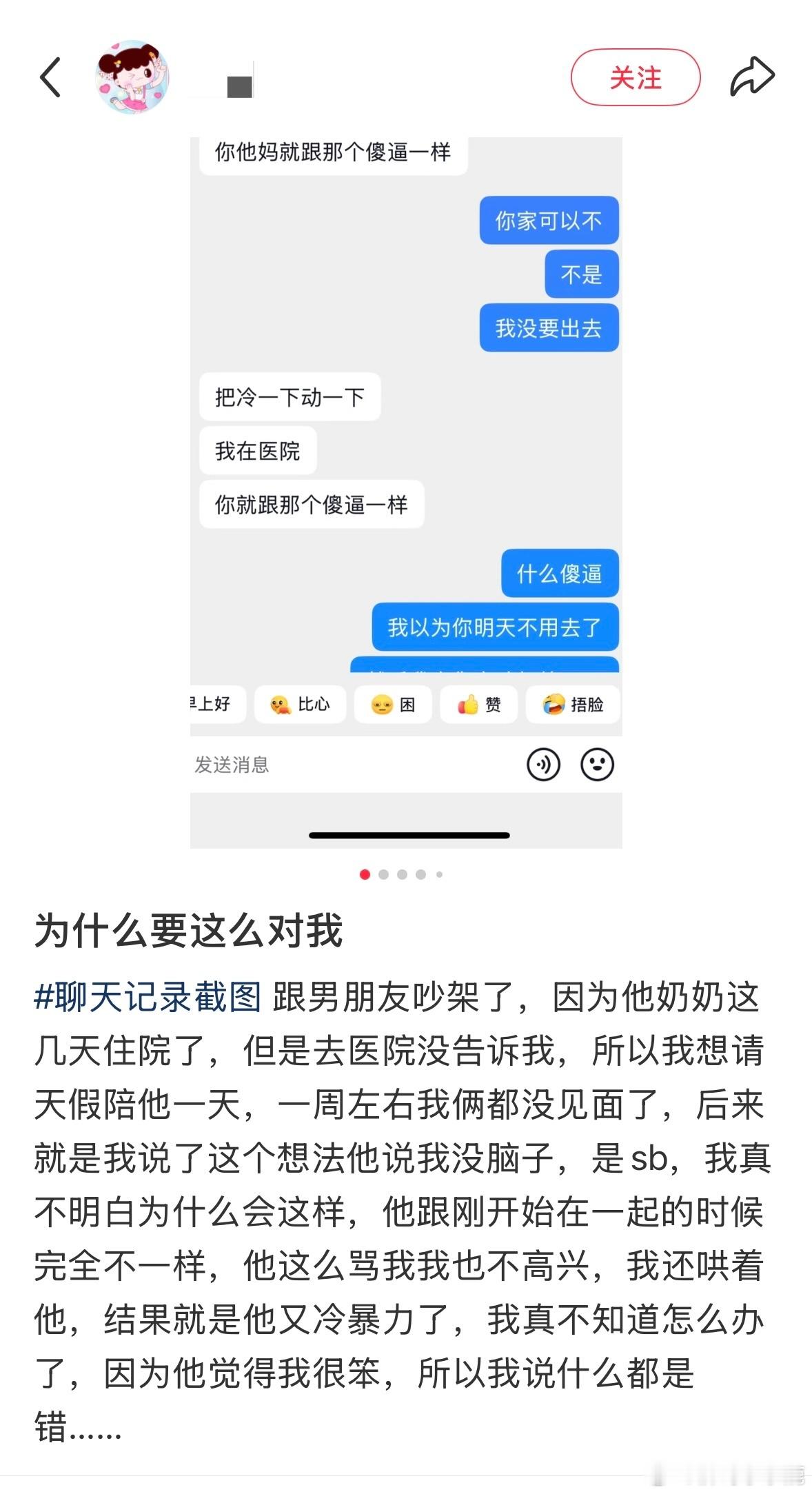Tap the second pagination dot below image
The width and height of the screenshot is (812, 1494).
point(383,874)
